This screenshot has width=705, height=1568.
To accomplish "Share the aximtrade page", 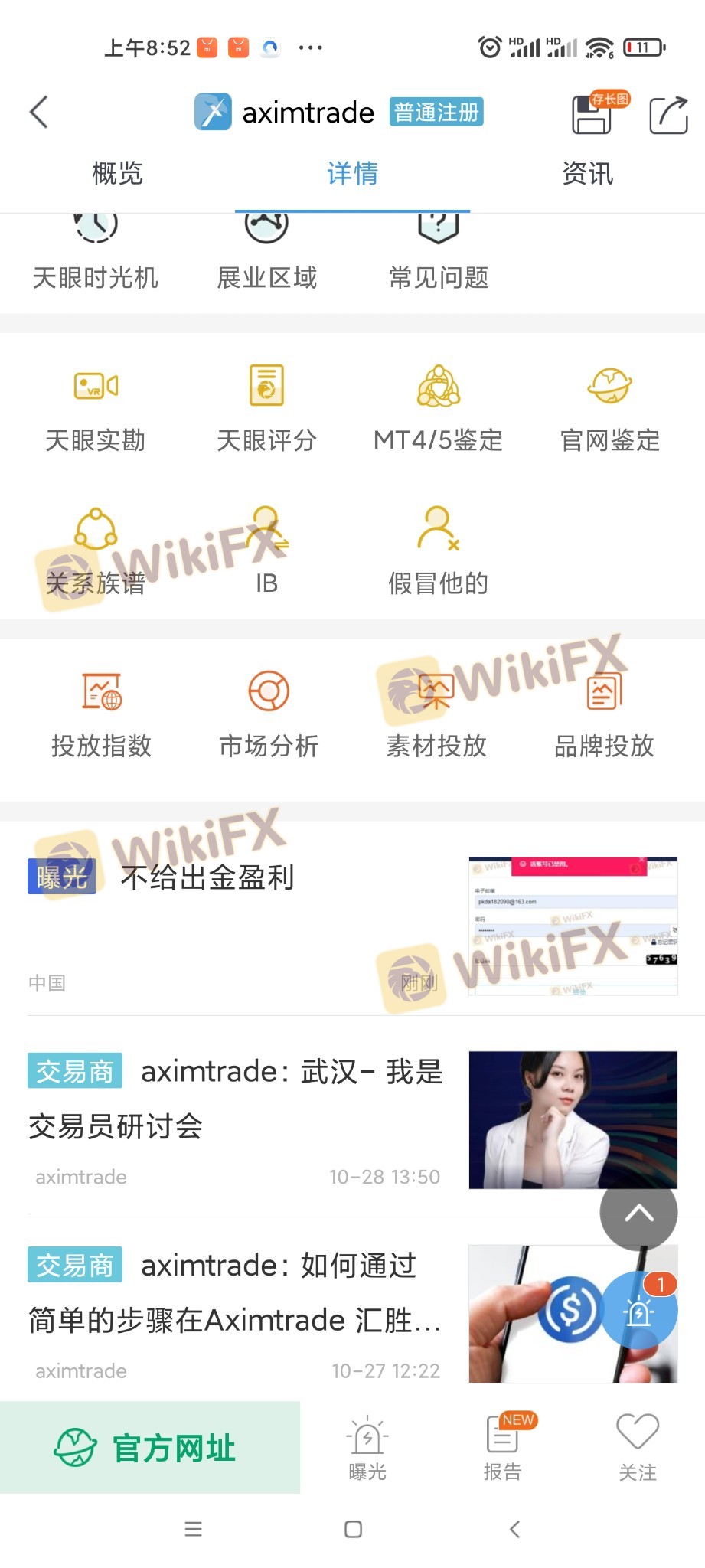I will point(668,115).
